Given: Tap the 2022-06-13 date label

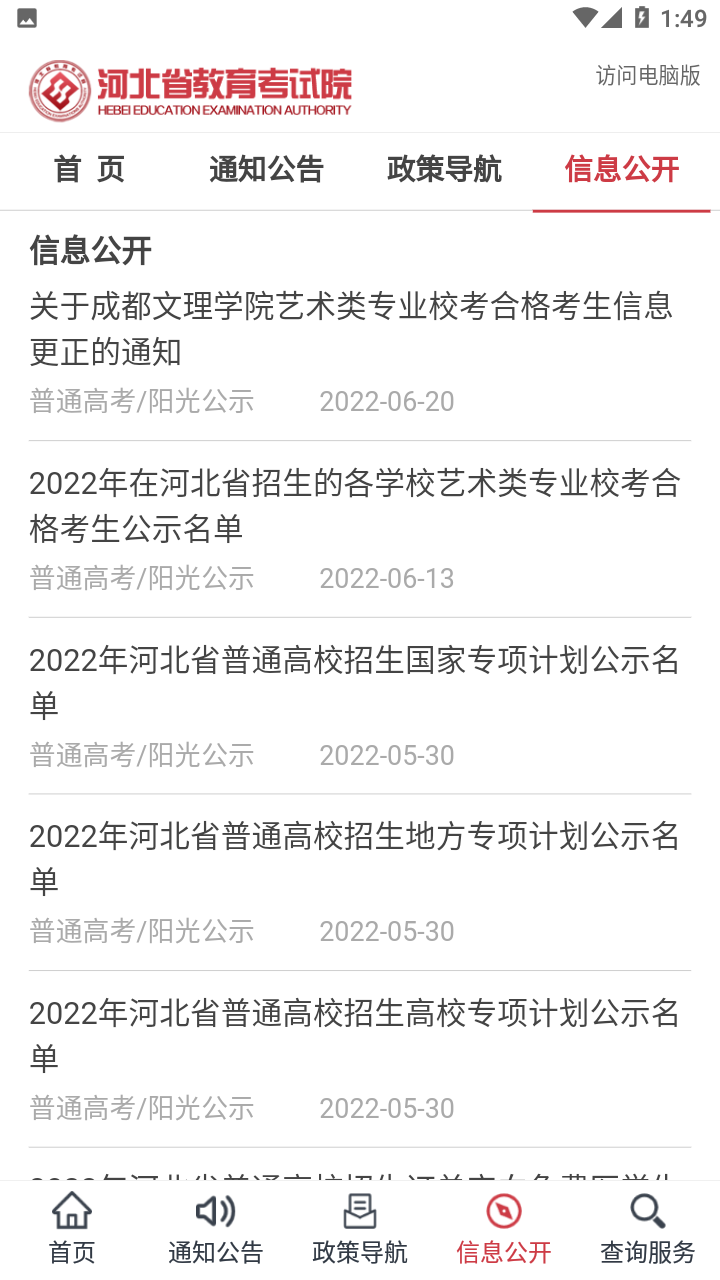Looking at the screenshot, I should coord(387,578).
